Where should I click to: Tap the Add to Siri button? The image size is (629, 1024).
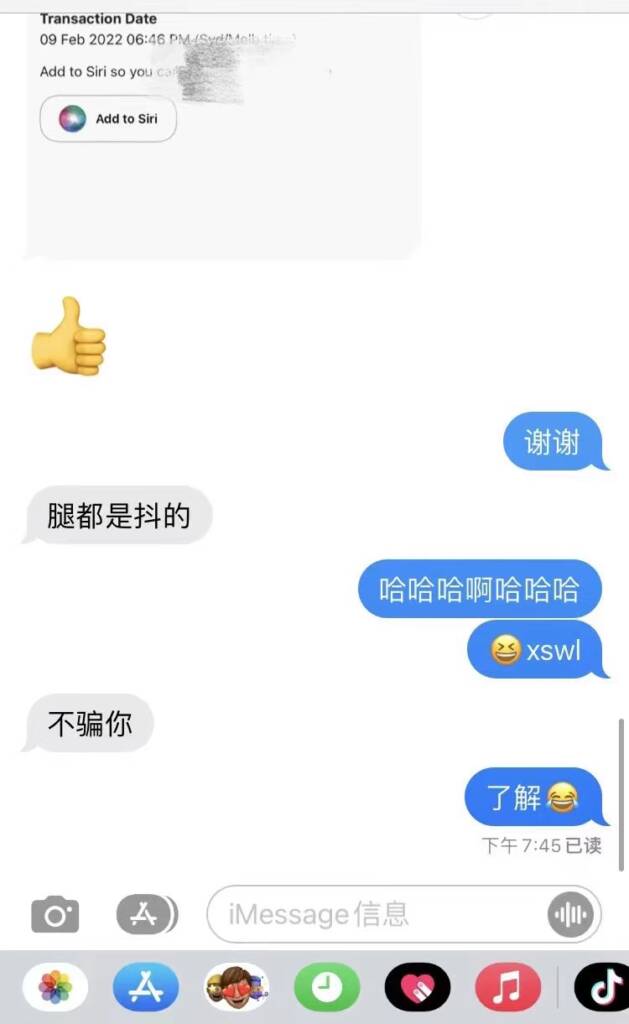pyautogui.click(x=108, y=119)
